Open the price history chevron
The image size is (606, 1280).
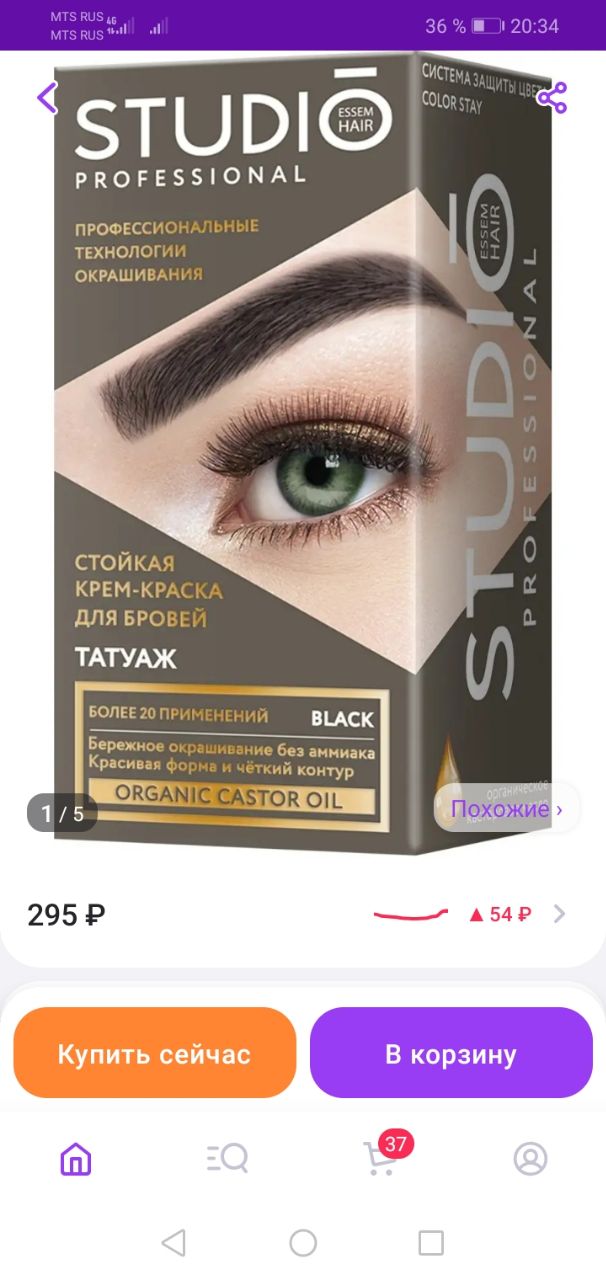(x=559, y=913)
